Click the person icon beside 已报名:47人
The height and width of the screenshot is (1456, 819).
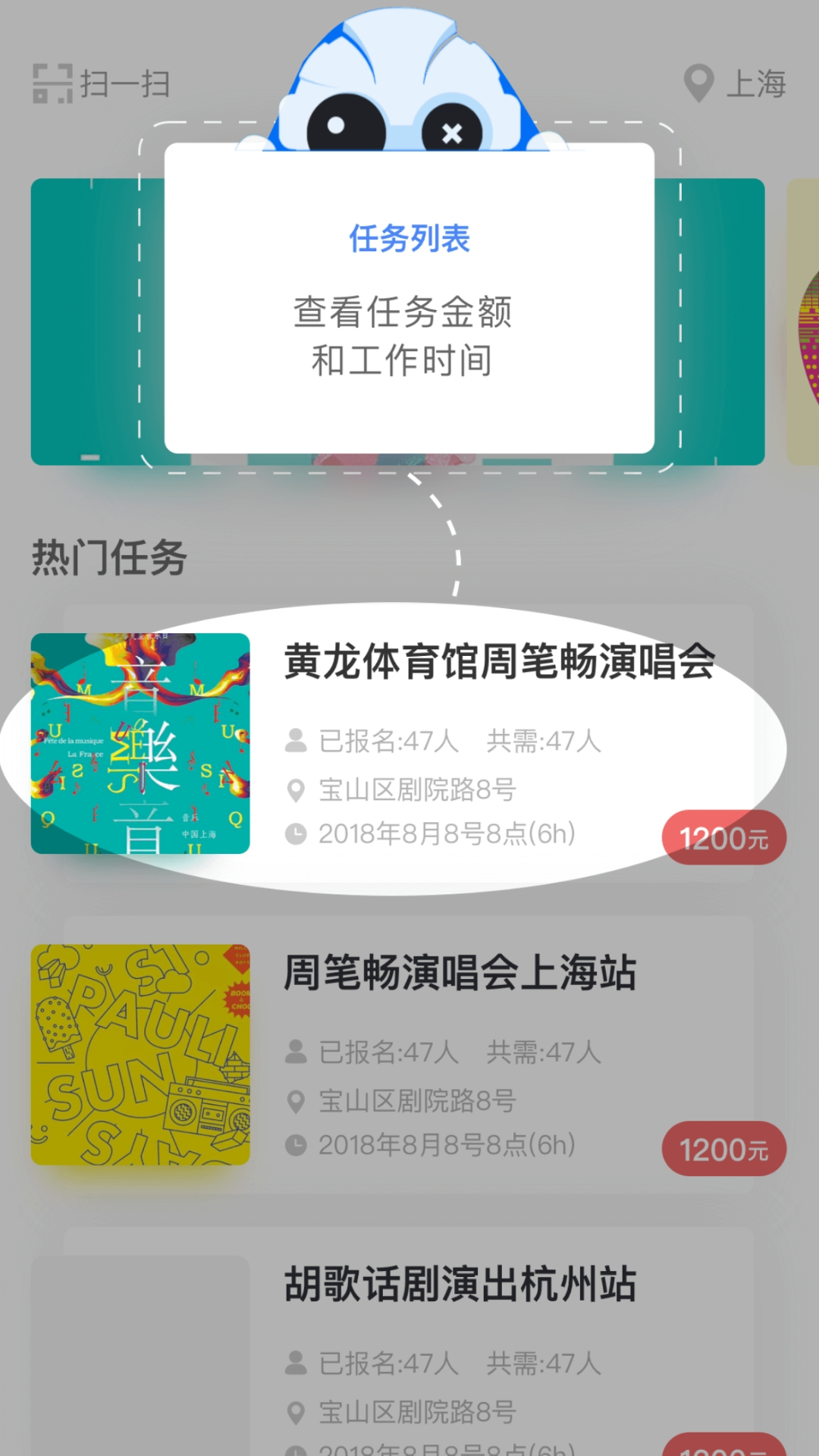pos(297,742)
